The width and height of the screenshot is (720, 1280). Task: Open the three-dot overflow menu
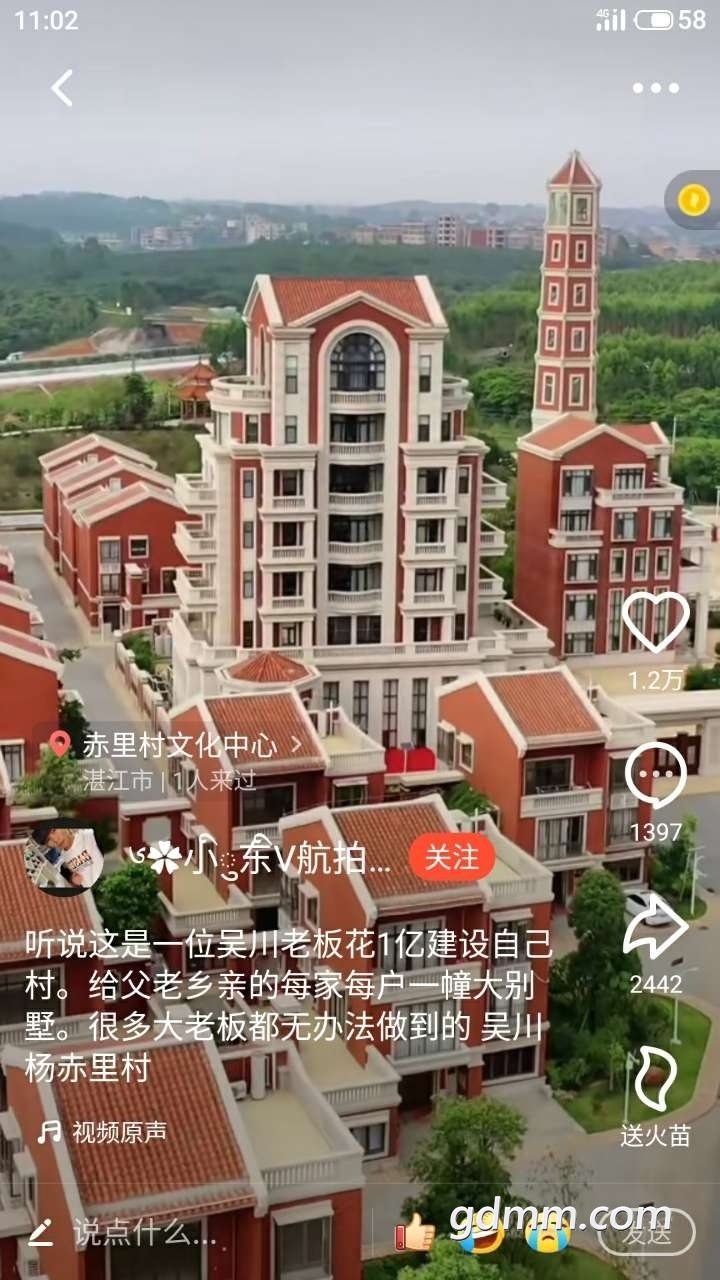(x=655, y=88)
